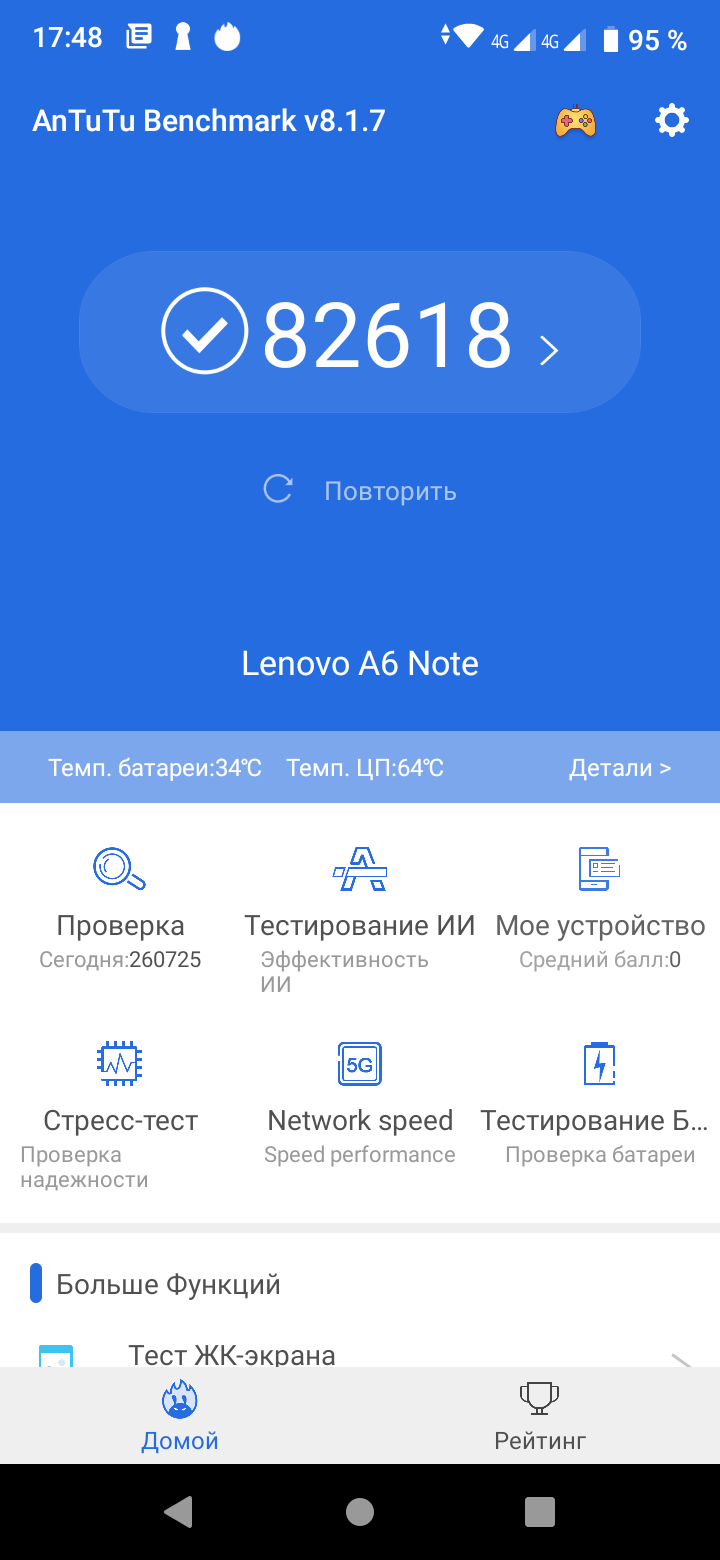The height and width of the screenshot is (1560, 720).
Task: Open Тест ЖК-экрана row
Action: click(360, 1354)
